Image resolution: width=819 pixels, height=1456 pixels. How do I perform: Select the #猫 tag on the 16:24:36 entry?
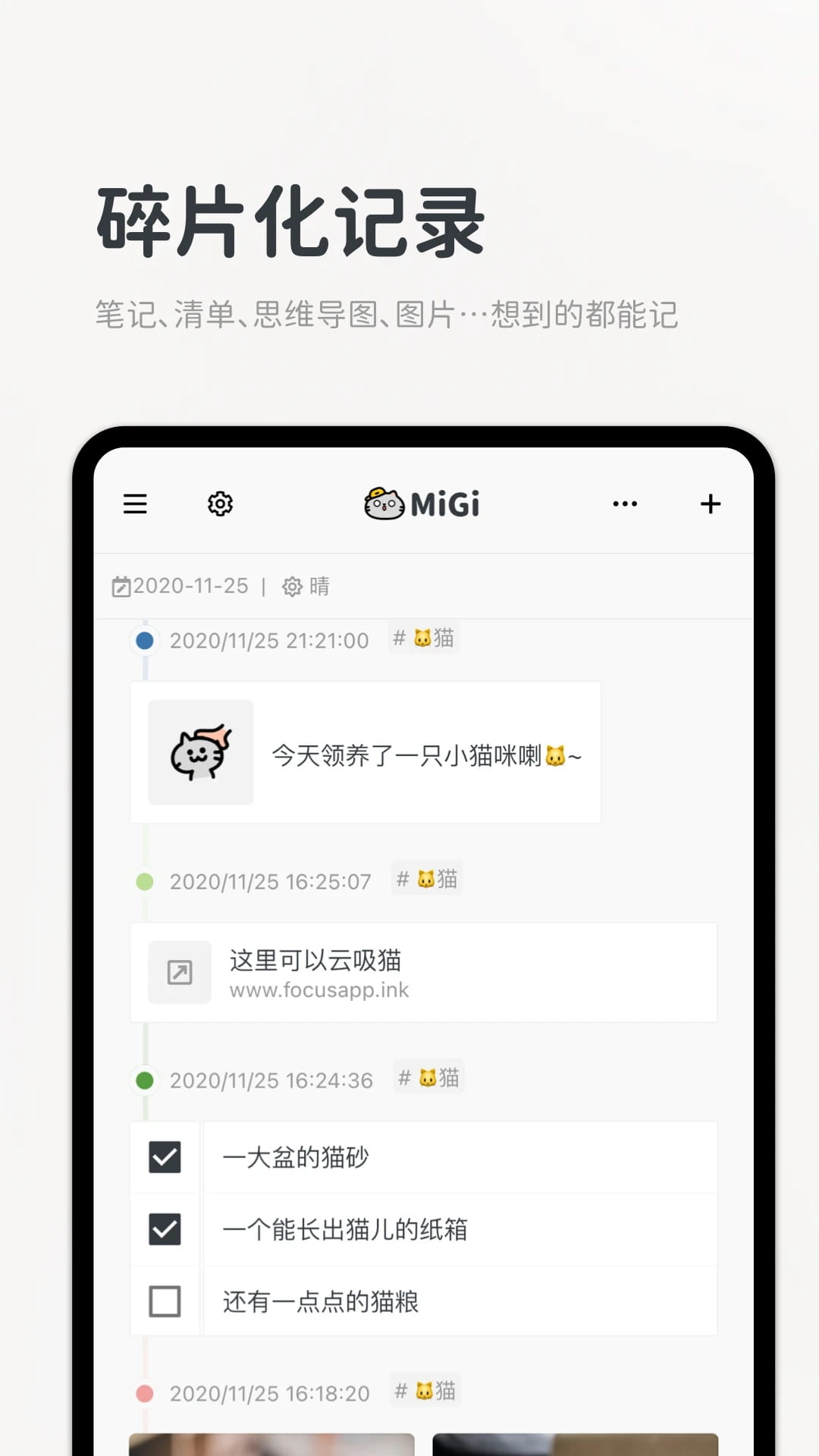pos(428,1078)
